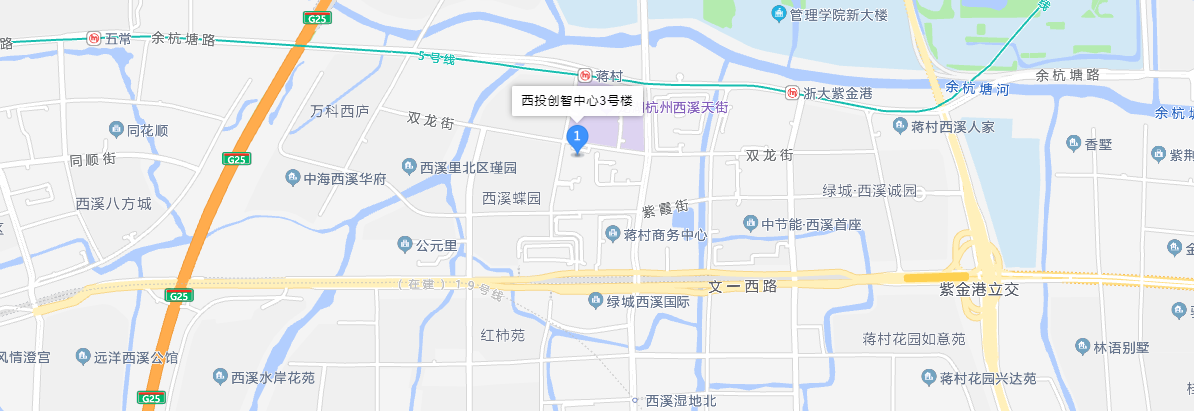1194x411 pixels.
Task: Open the 西投创智中心3号楼 info callout
Action: [x=576, y=101]
